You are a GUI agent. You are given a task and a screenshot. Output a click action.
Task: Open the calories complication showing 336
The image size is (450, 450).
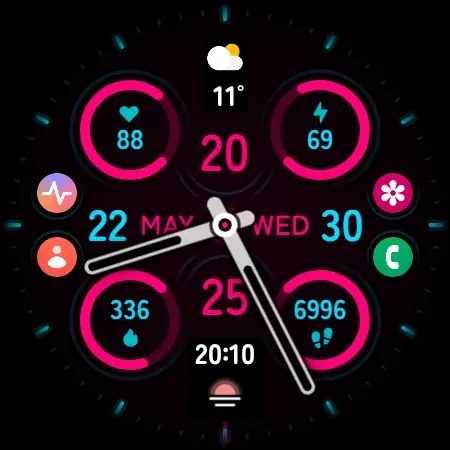tap(130, 320)
